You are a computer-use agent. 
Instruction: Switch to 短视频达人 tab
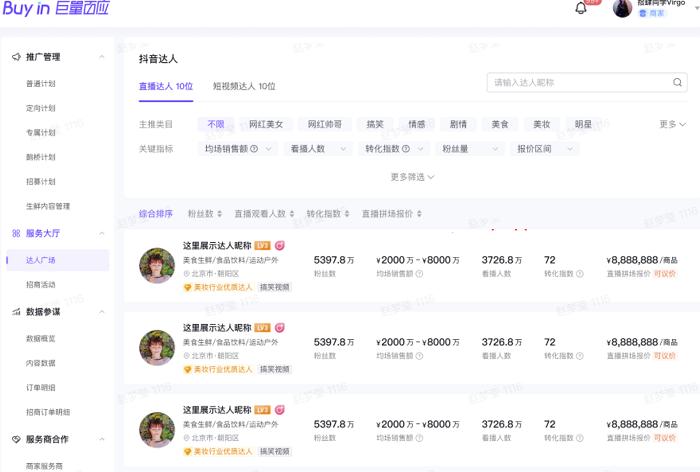(244, 87)
